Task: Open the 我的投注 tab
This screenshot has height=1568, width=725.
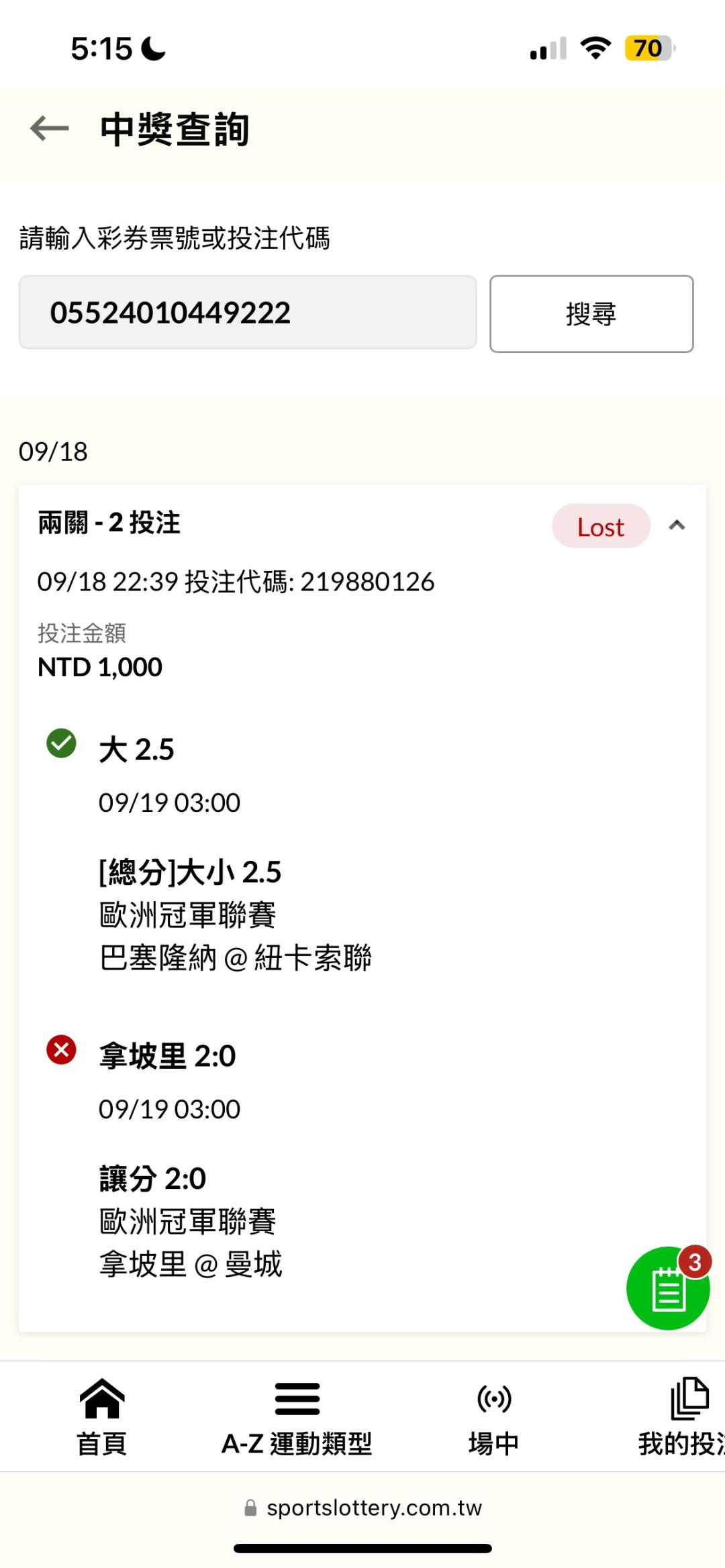Action: point(681,1417)
